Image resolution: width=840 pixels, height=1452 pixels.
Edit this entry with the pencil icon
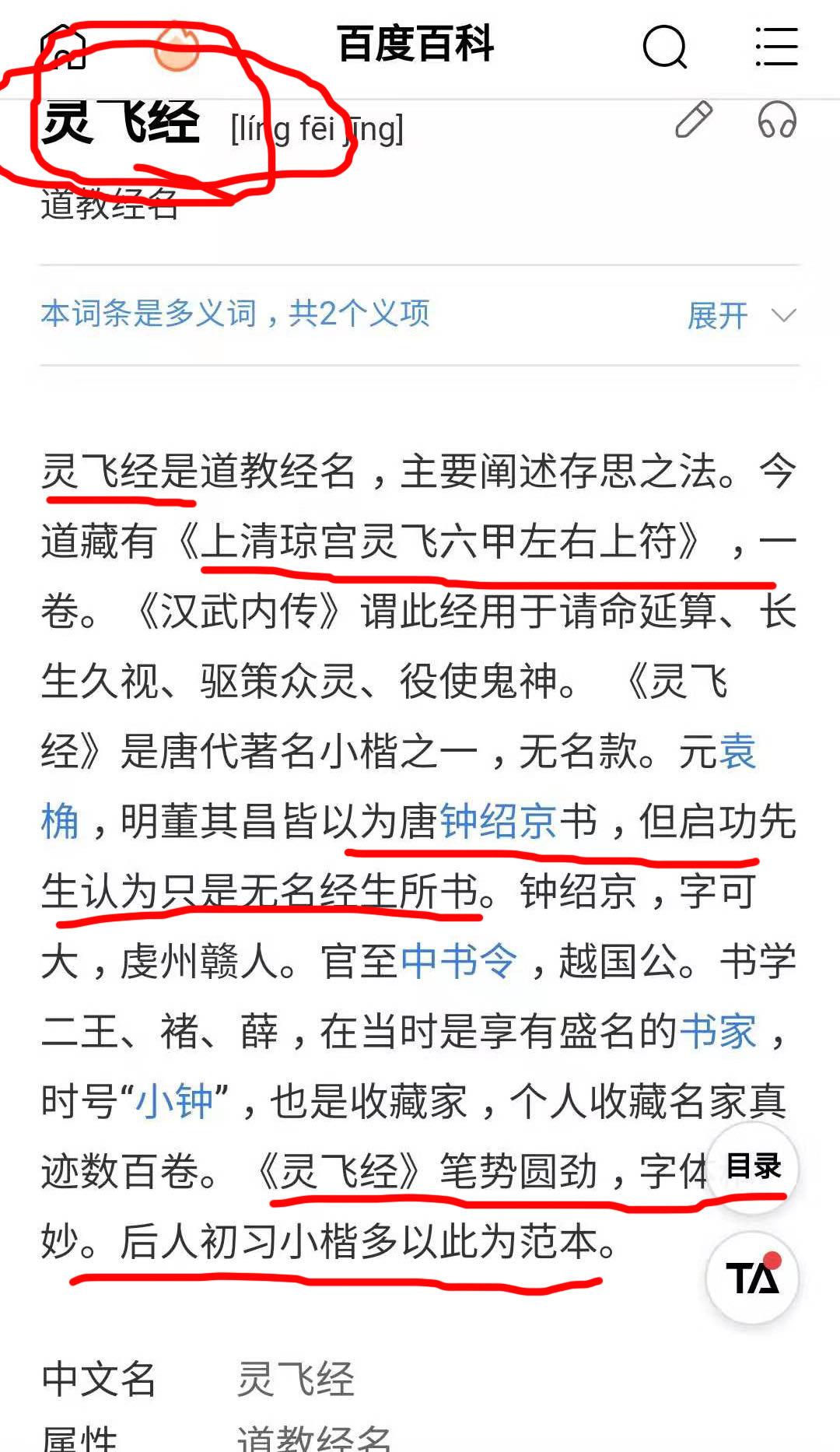(694, 120)
